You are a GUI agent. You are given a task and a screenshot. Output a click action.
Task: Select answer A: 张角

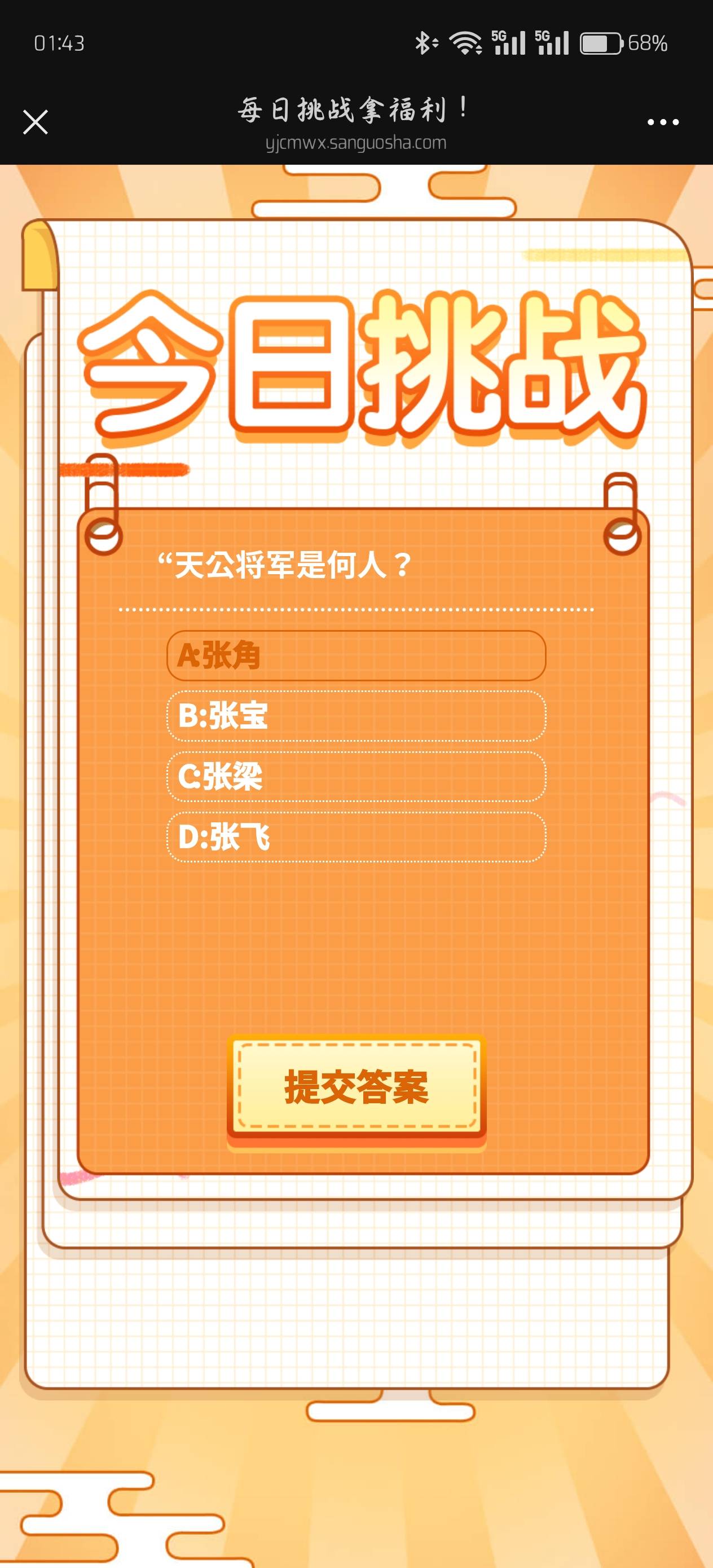coord(356,655)
